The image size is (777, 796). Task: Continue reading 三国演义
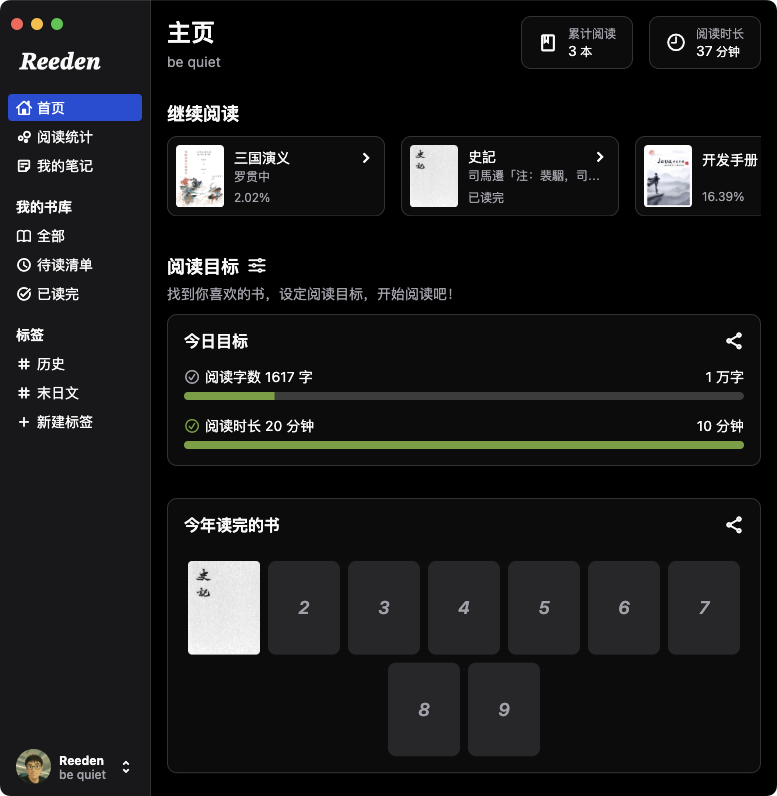[276, 176]
